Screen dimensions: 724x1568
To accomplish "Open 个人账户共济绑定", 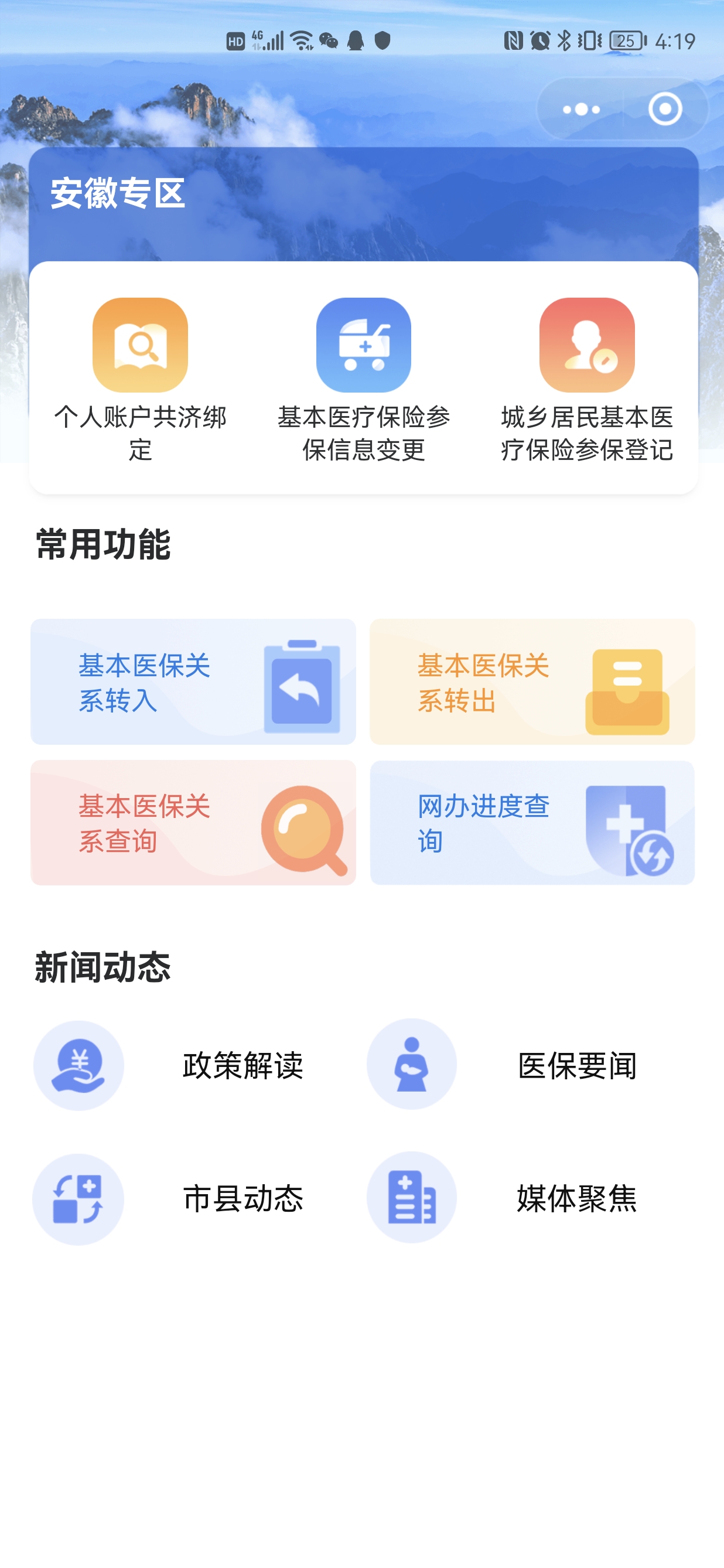I will [x=140, y=380].
